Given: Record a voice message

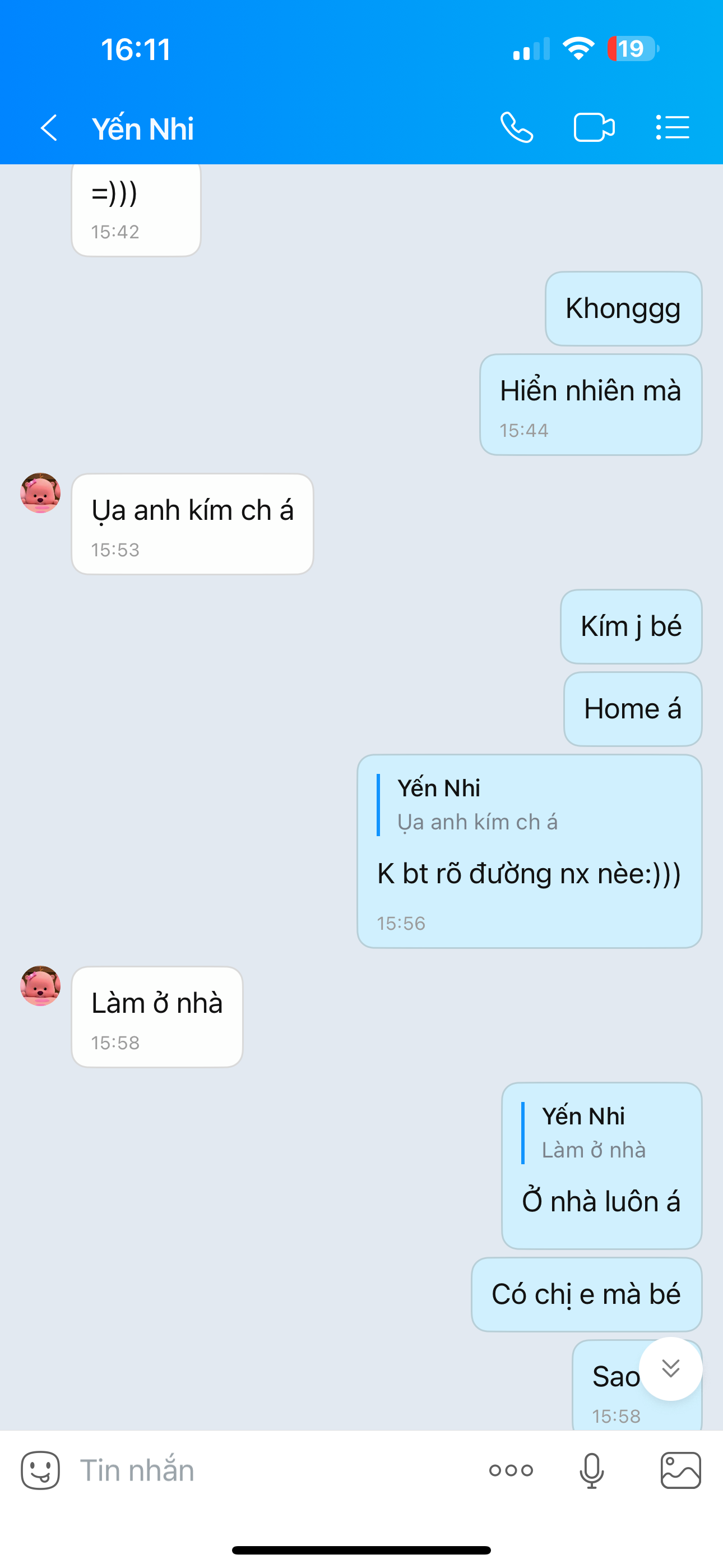Looking at the screenshot, I should pos(591,1470).
